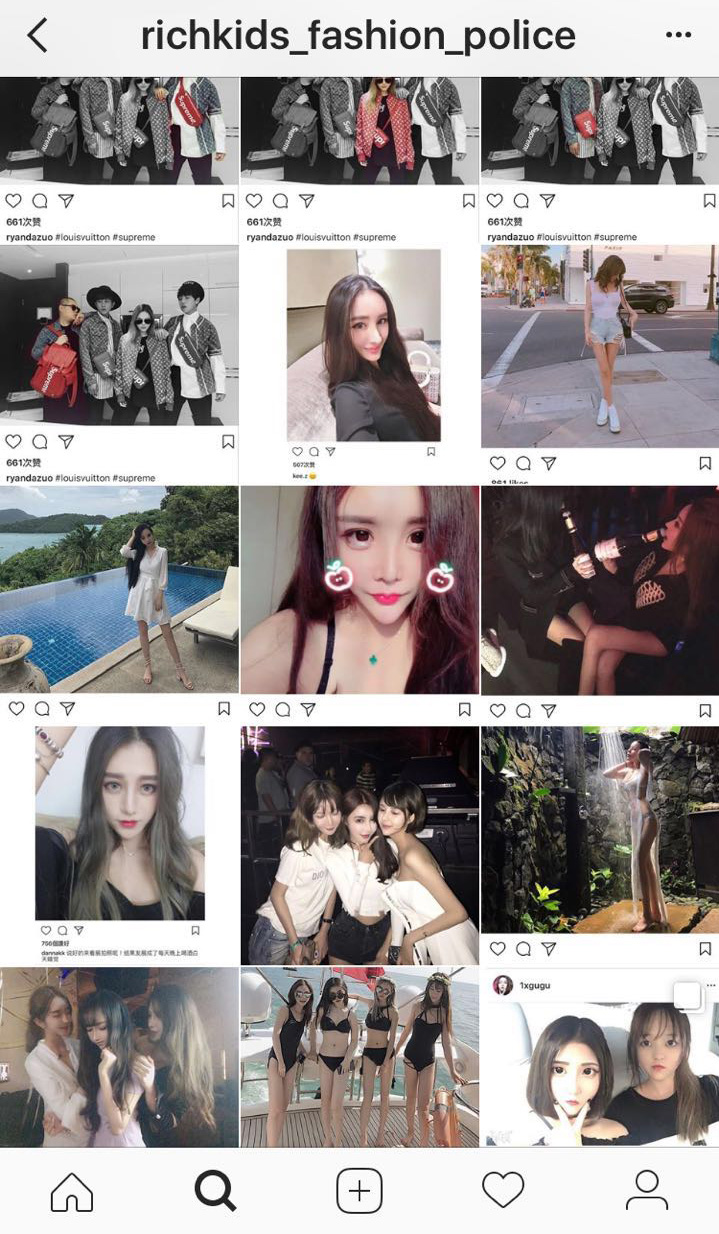Open the post with the red backpack

pyautogui.click(x=119, y=366)
